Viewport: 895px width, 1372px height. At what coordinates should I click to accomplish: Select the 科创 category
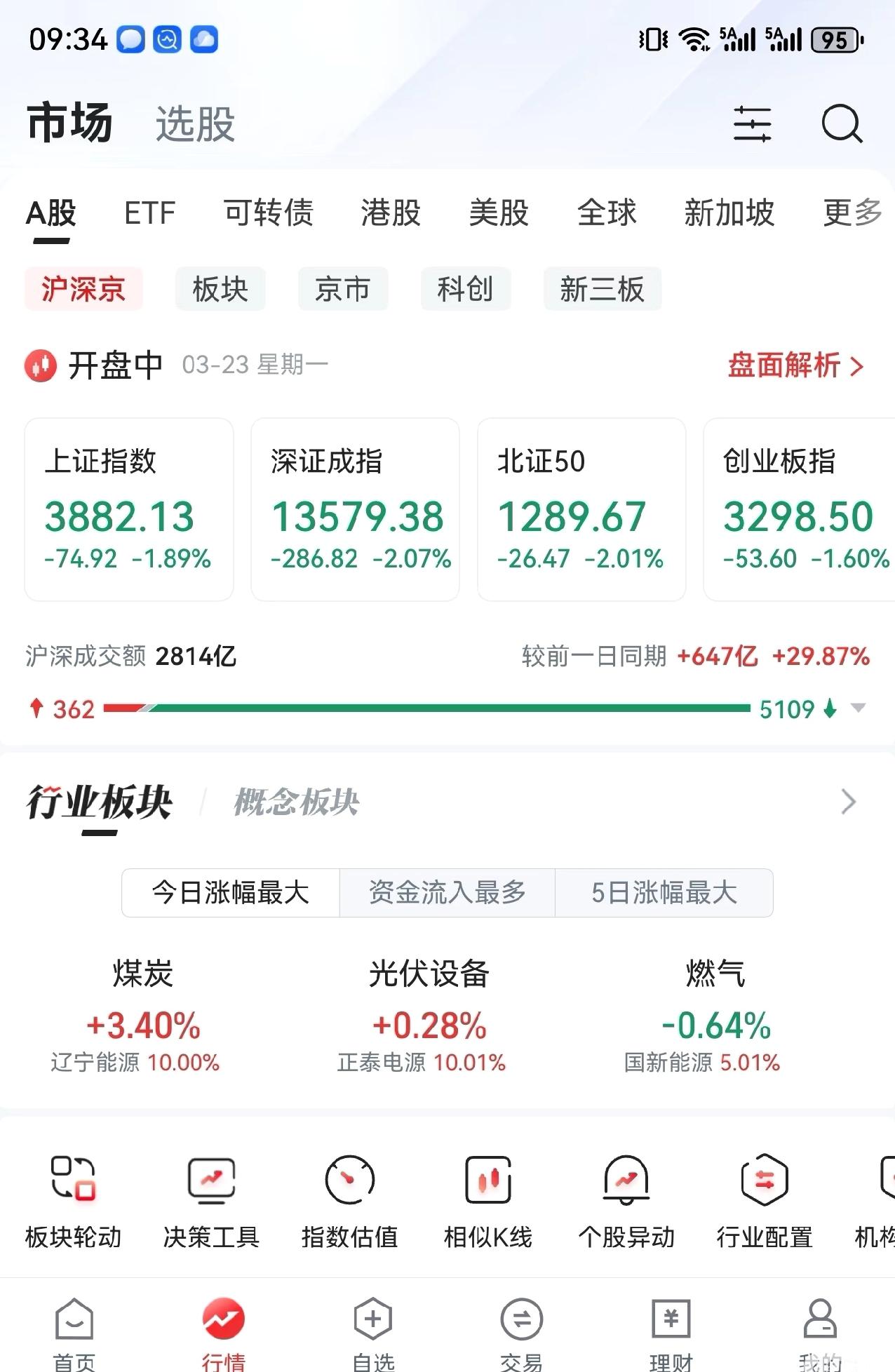pyautogui.click(x=465, y=288)
